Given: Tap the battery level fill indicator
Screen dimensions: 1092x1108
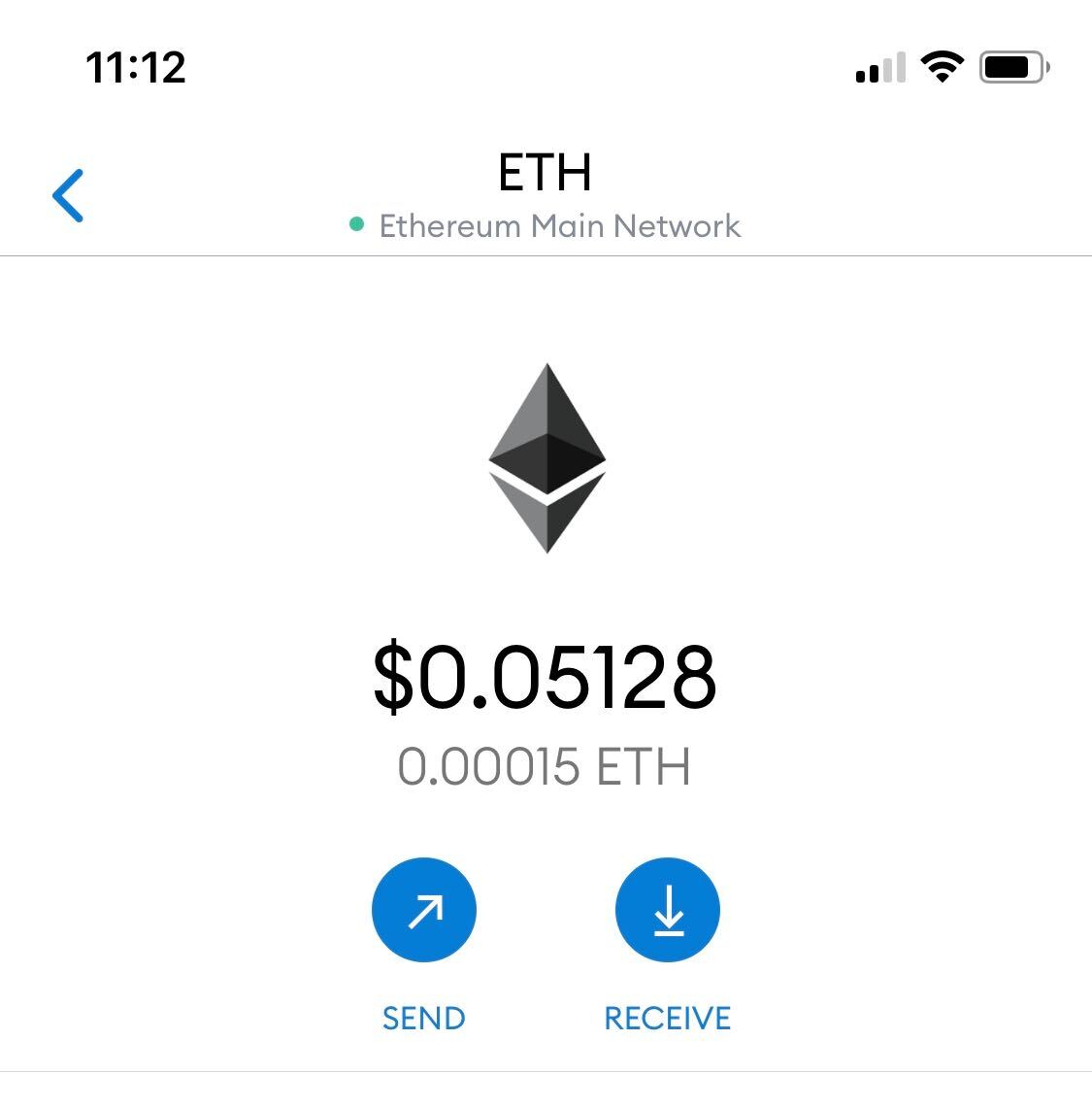Looking at the screenshot, I should [1008, 66].
